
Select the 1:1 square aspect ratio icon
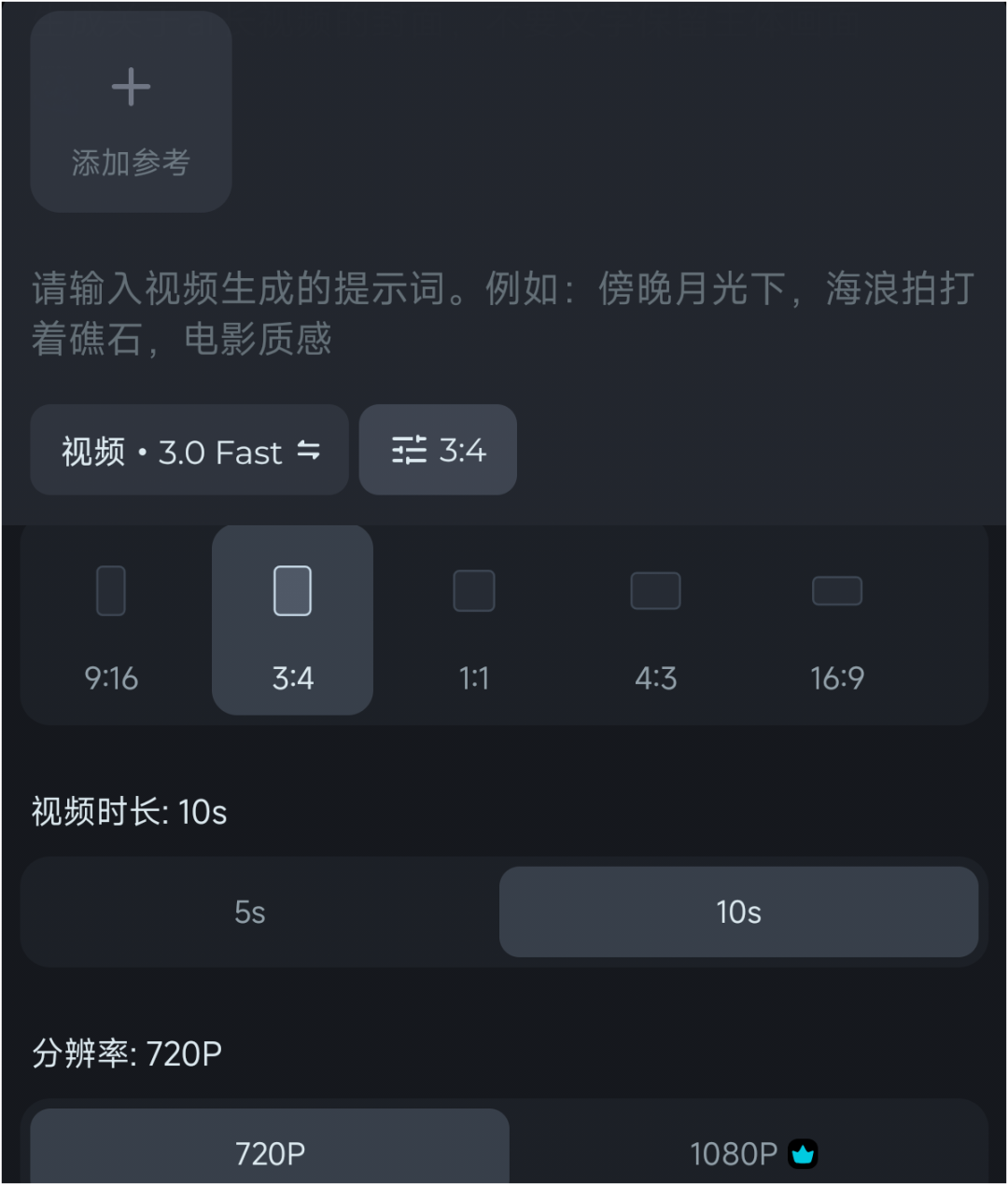click(473, 590)
